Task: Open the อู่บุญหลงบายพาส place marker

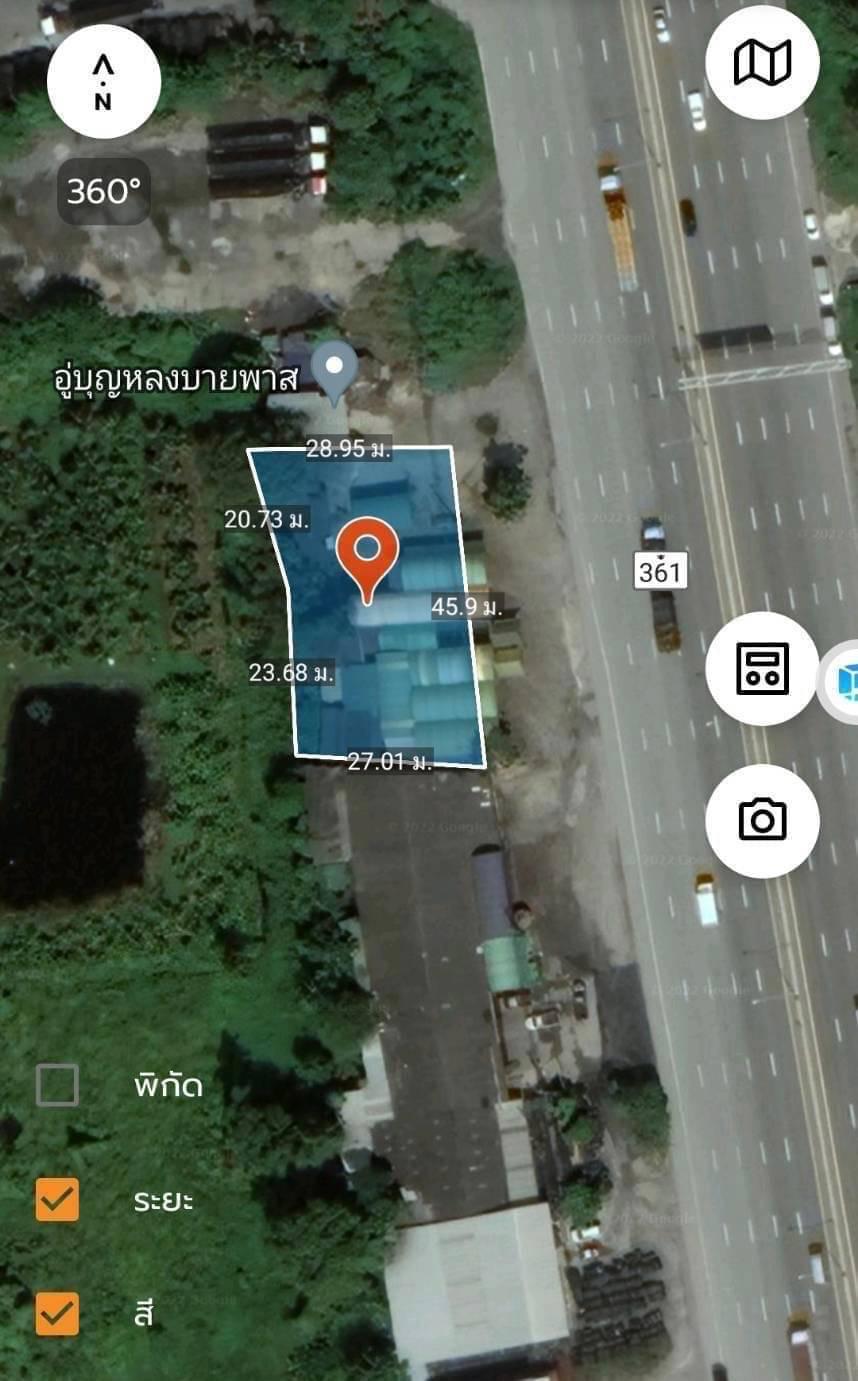Action: point(334,369)
